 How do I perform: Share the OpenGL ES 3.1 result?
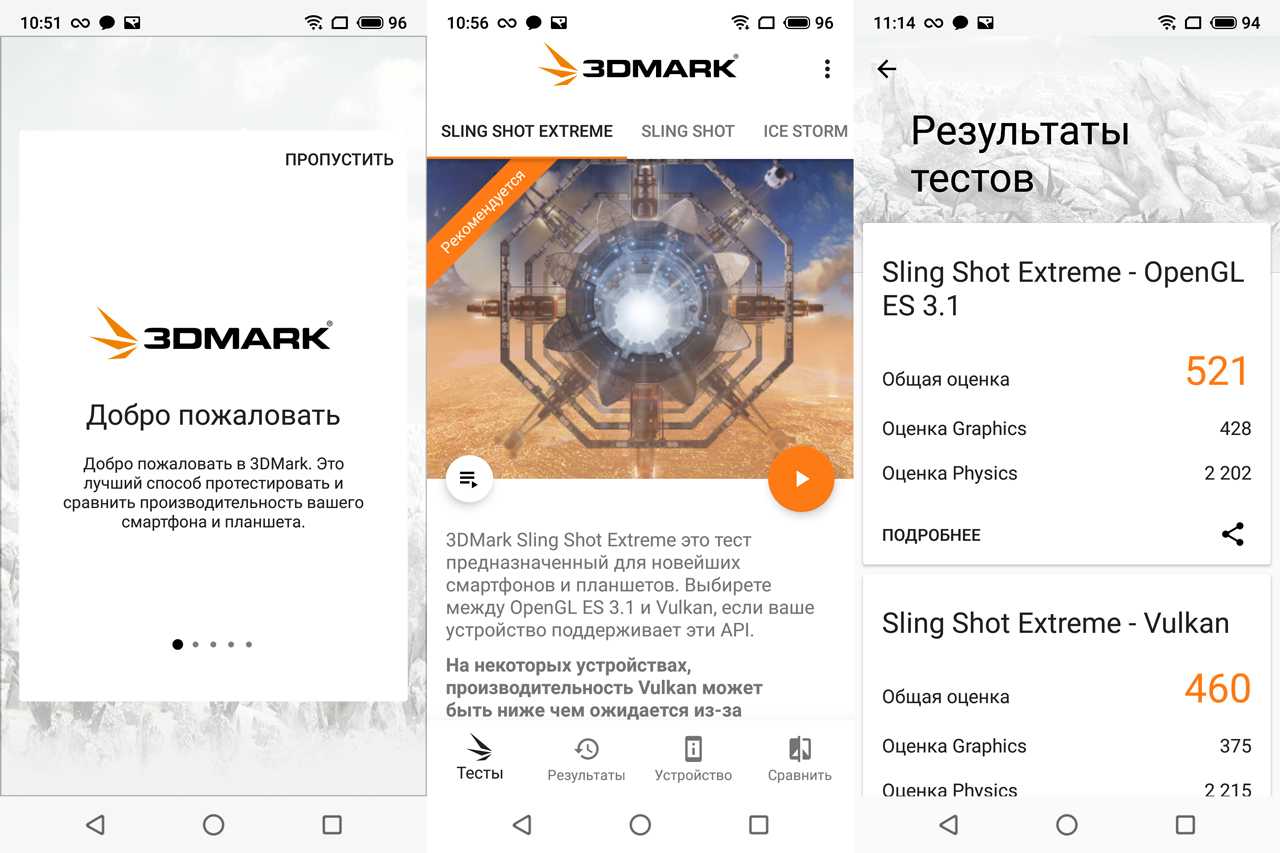(1233, 534)
